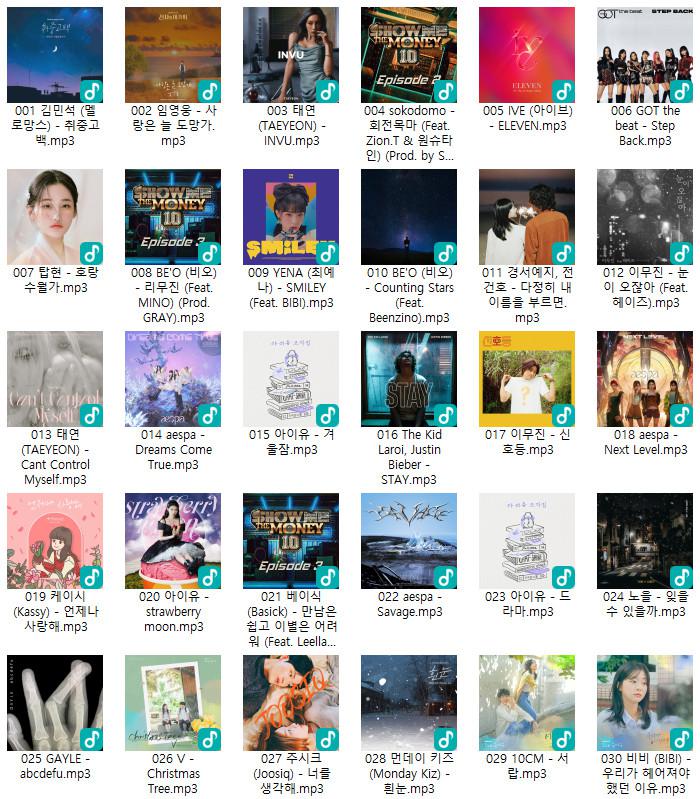Open 024 노을 잊을 수 있을까.mp3
The height and width of the screenshot is (799, 700).
pyautogui.click(x=645, y=541)
